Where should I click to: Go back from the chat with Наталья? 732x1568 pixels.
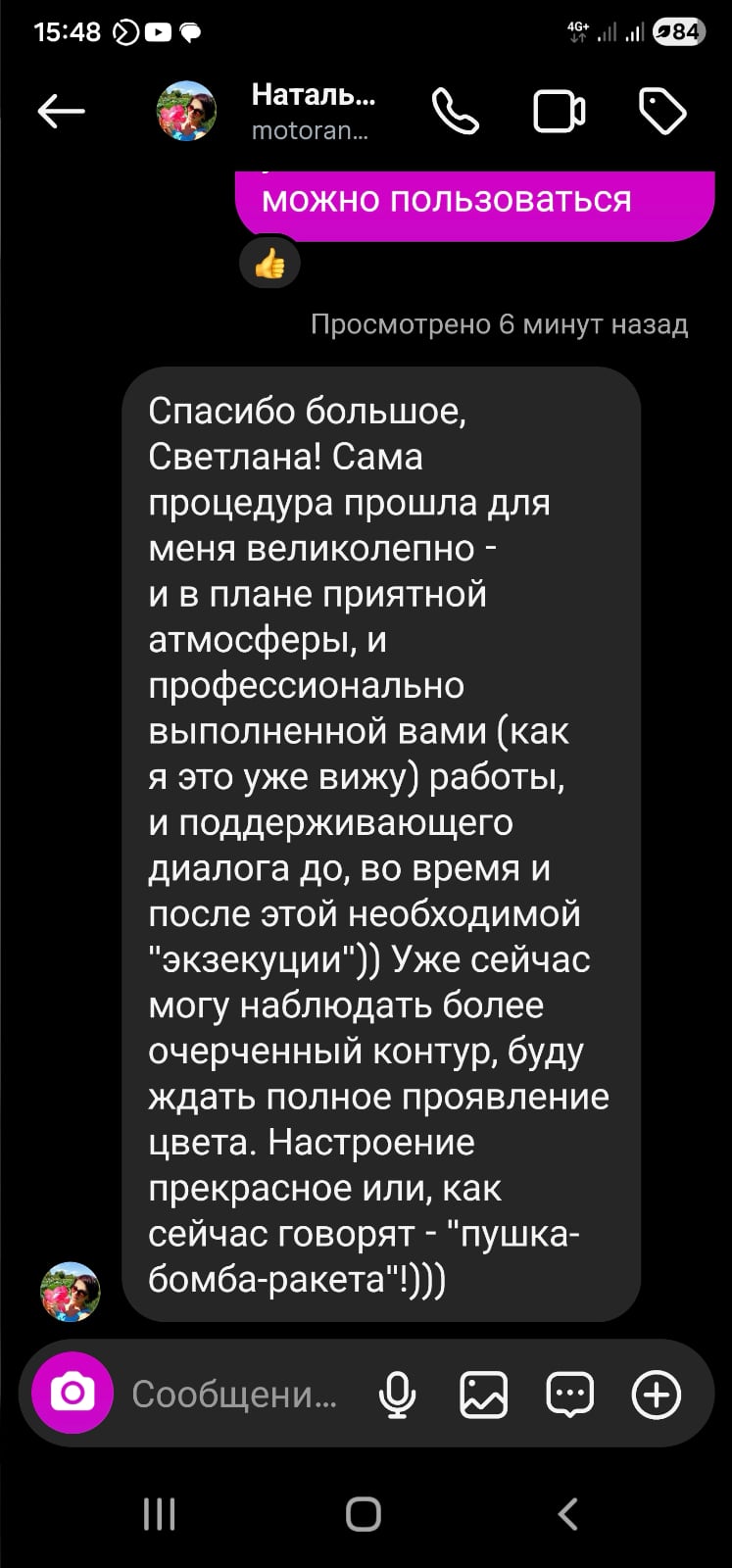[61, 112]
